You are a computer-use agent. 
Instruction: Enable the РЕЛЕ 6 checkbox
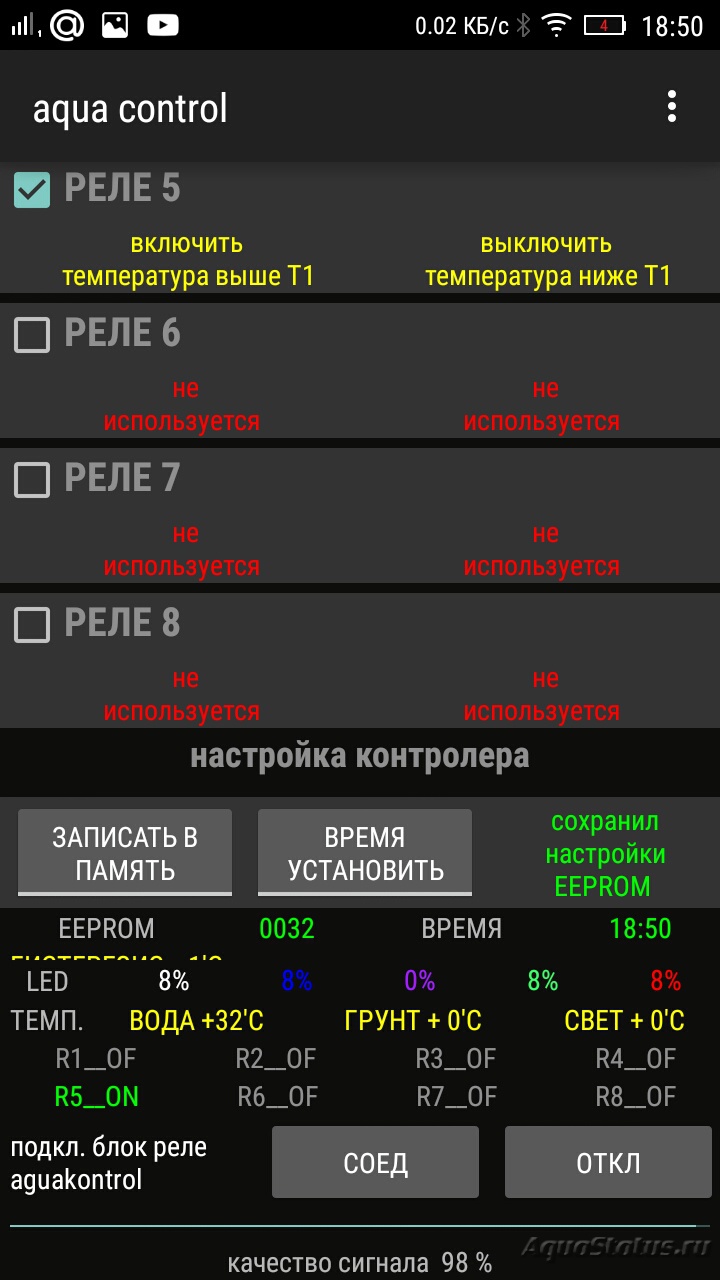pos(32,335)
